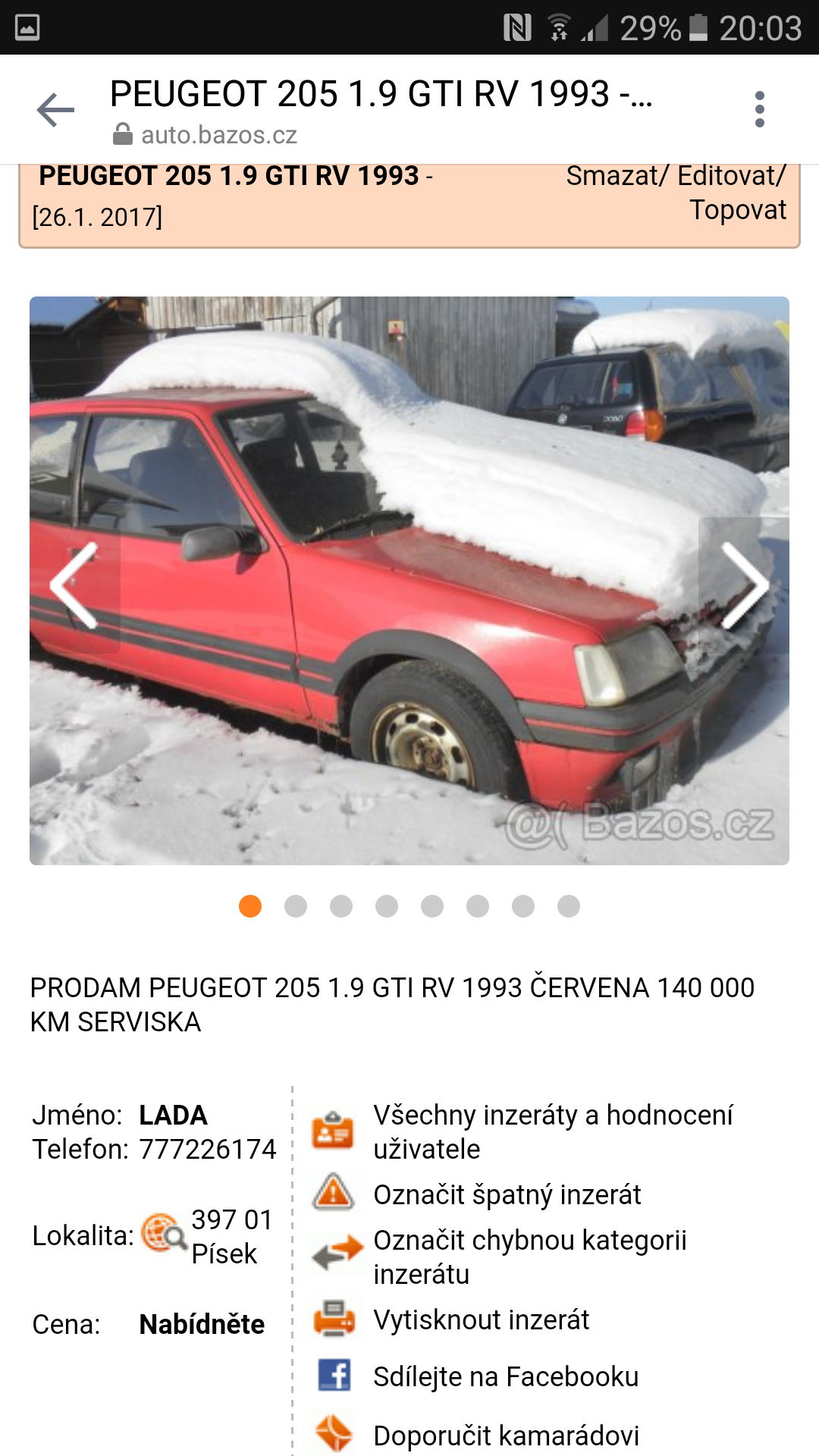Select the last photo indicator dot
819x1456 pixels.
569,906
